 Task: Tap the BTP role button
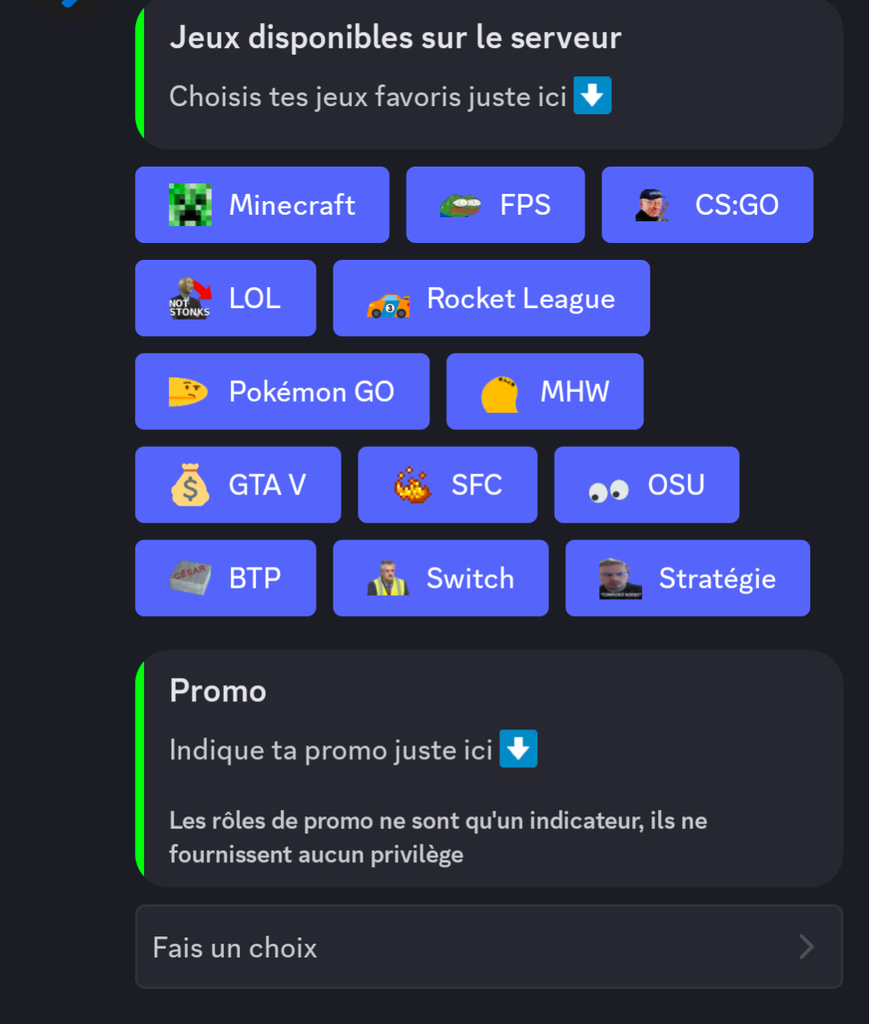click(225, 578)
